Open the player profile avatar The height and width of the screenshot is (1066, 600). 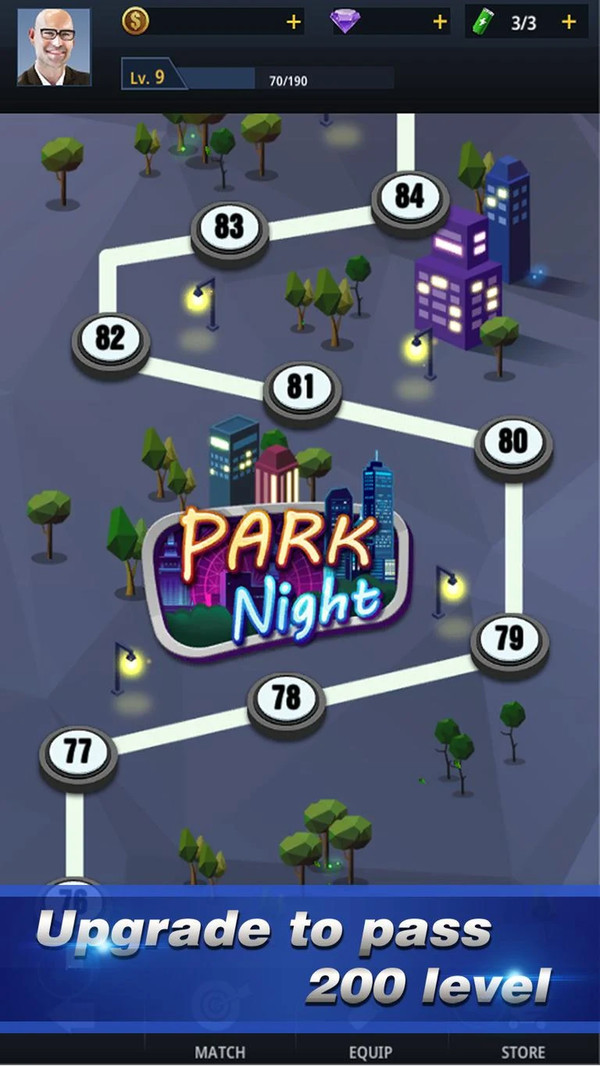click(x=54, y=47)
